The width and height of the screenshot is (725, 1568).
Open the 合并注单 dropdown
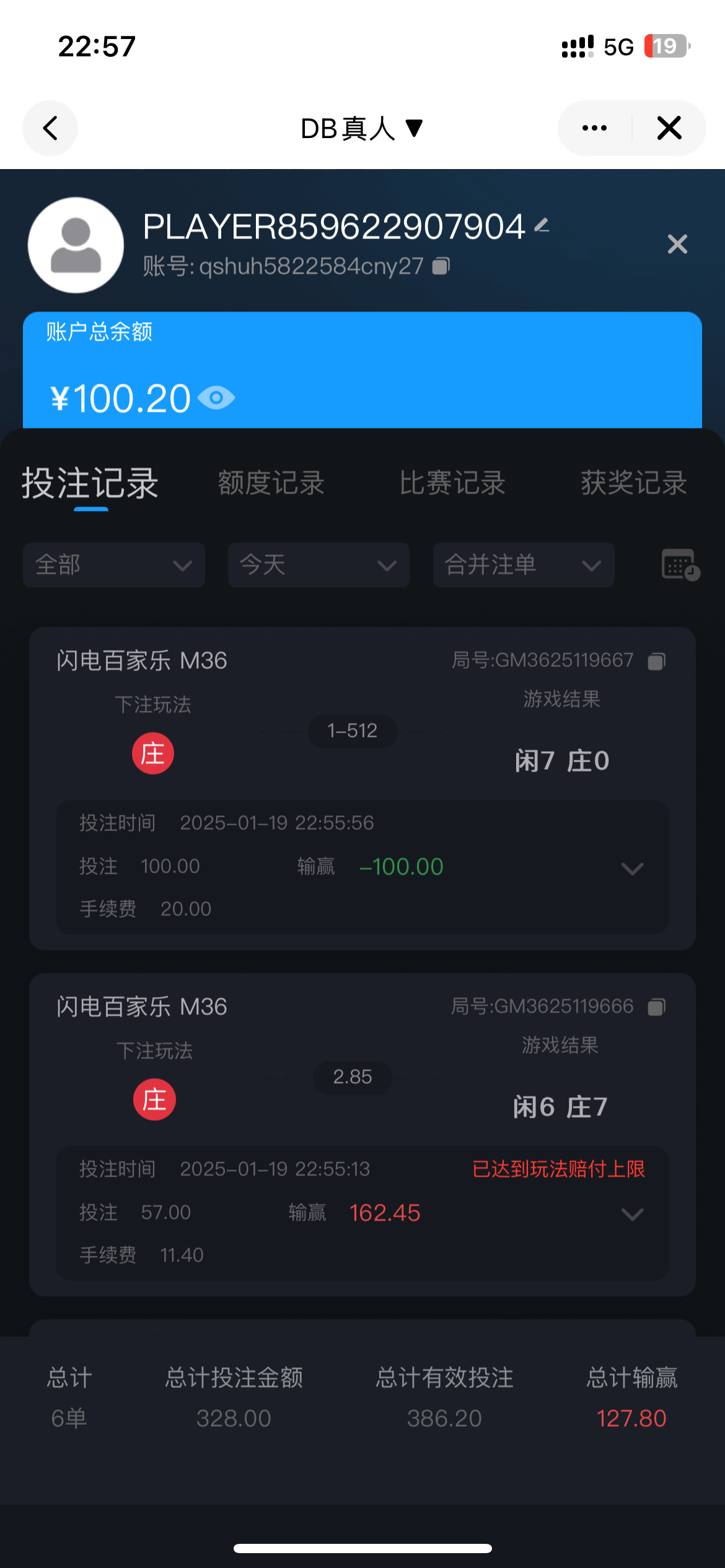pos(524,565)
